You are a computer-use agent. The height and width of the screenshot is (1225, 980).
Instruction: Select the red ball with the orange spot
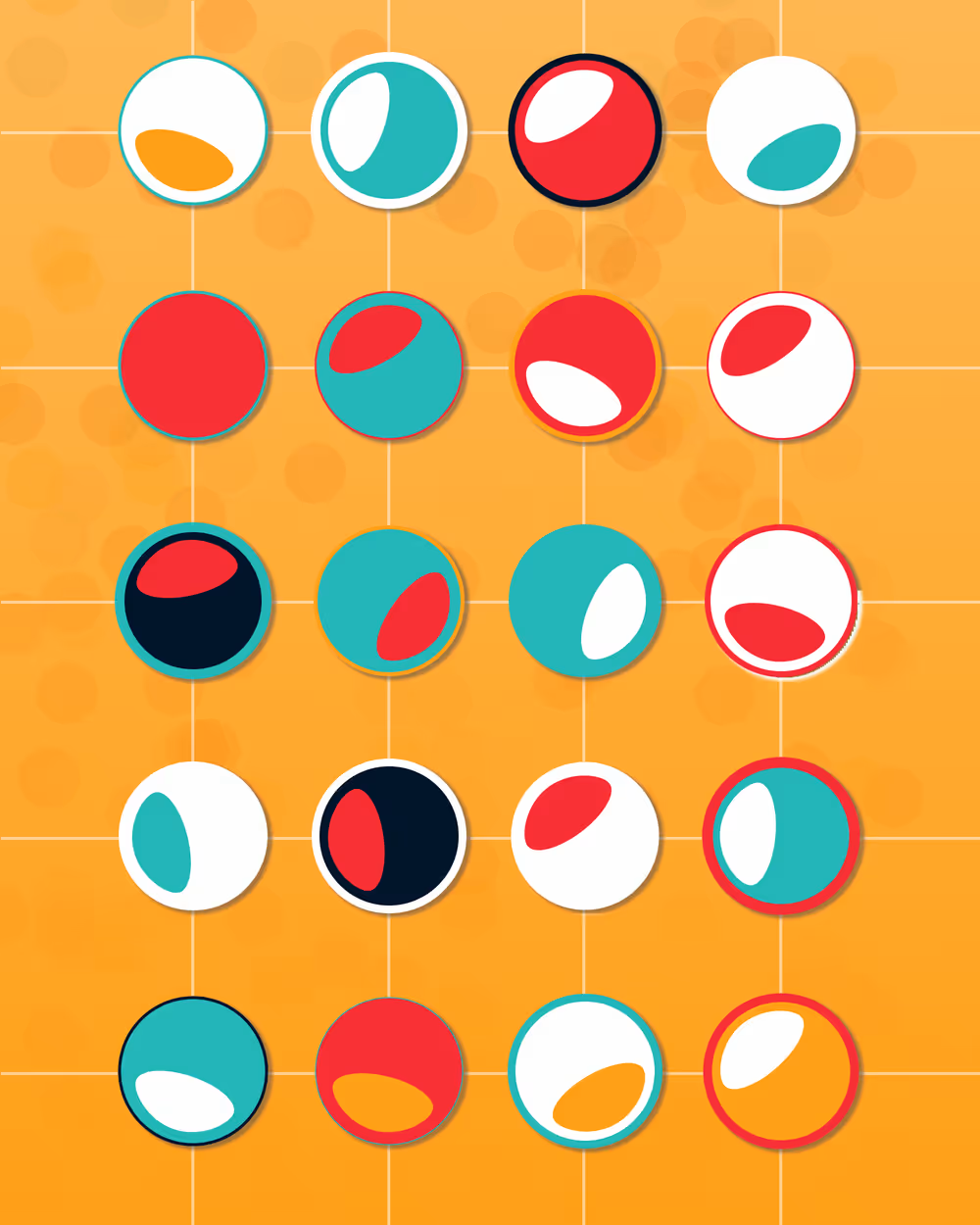pyautogui.click(x=389, y=1071)
